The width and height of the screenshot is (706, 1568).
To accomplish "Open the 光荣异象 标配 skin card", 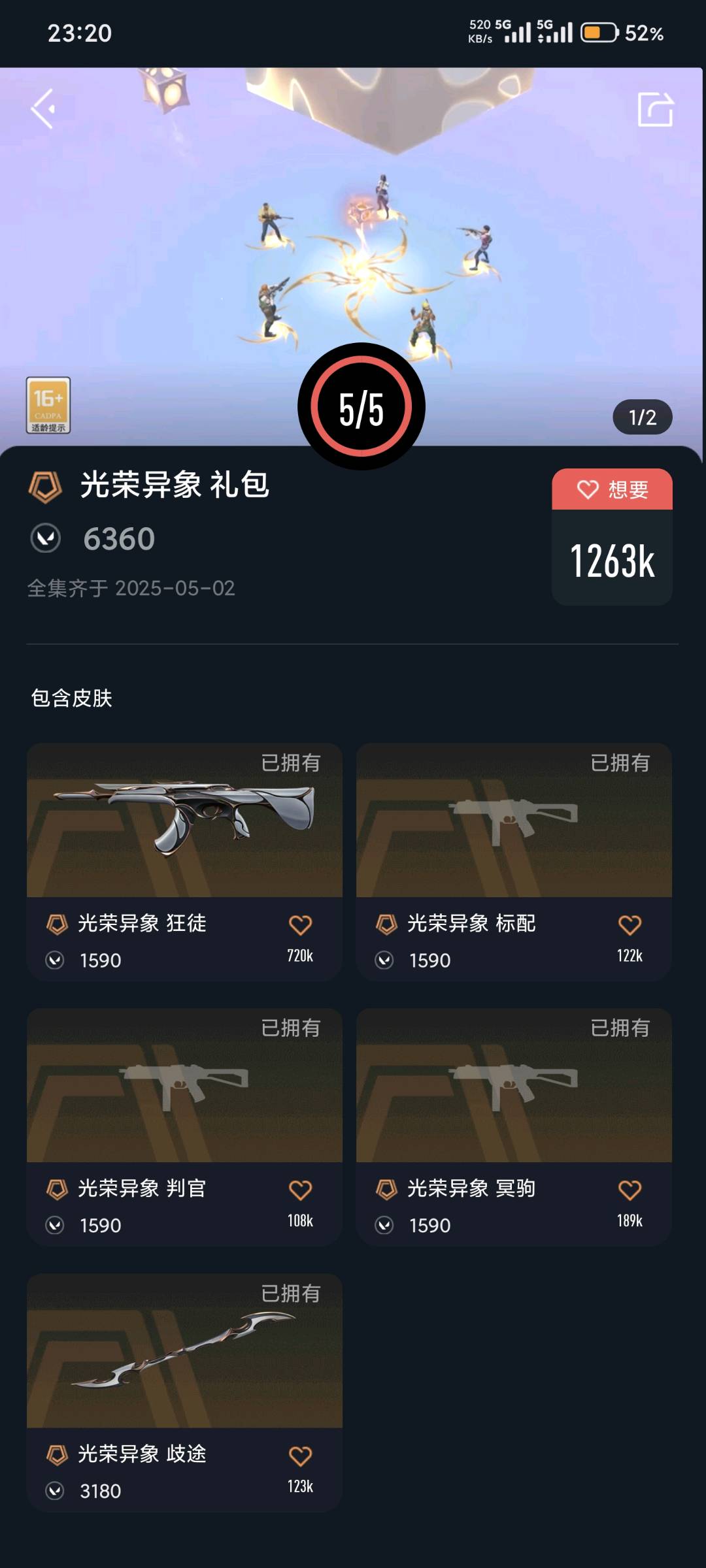I will click(x=514, y=862).
